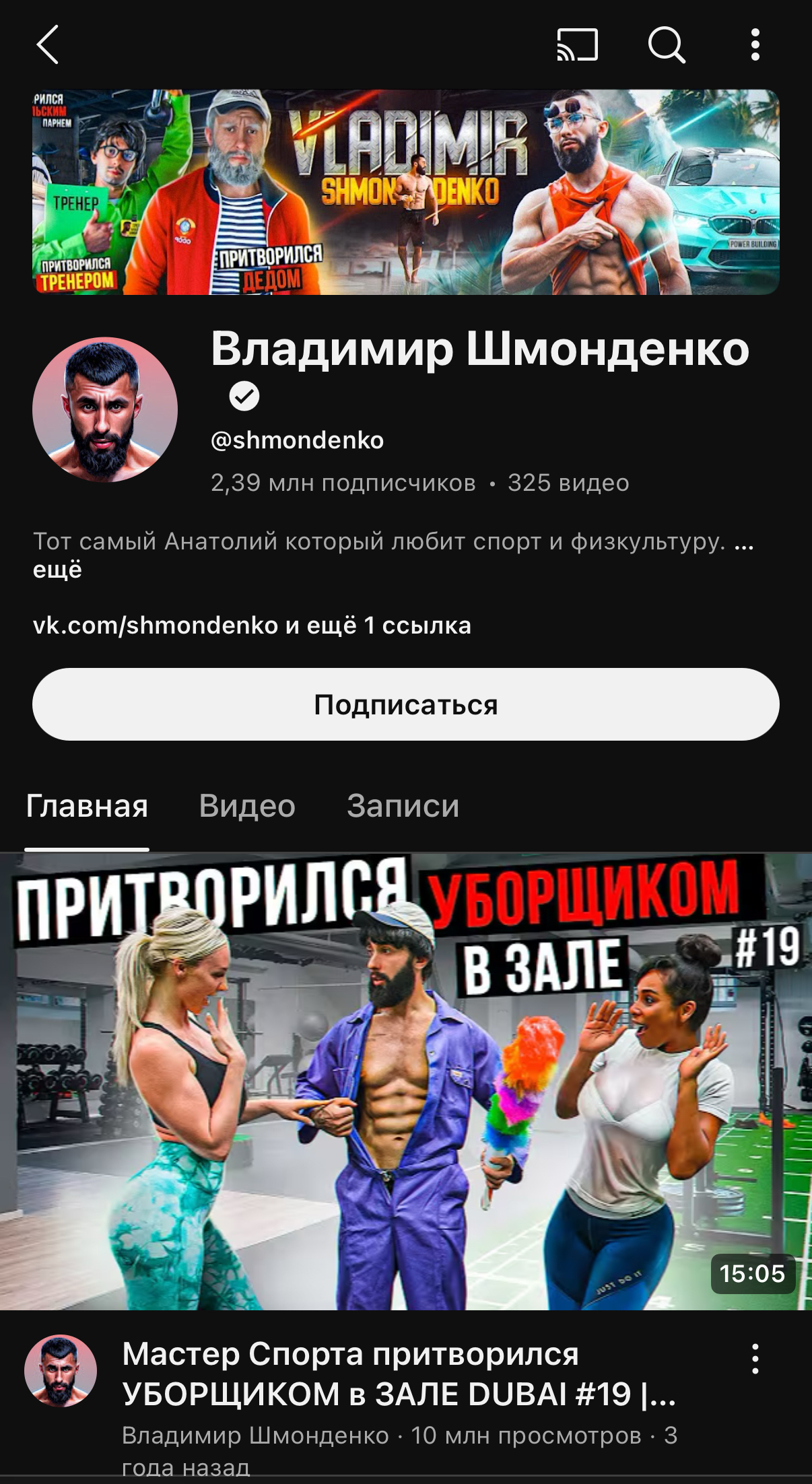Switch to the Записи tab

tap(403, 806)
